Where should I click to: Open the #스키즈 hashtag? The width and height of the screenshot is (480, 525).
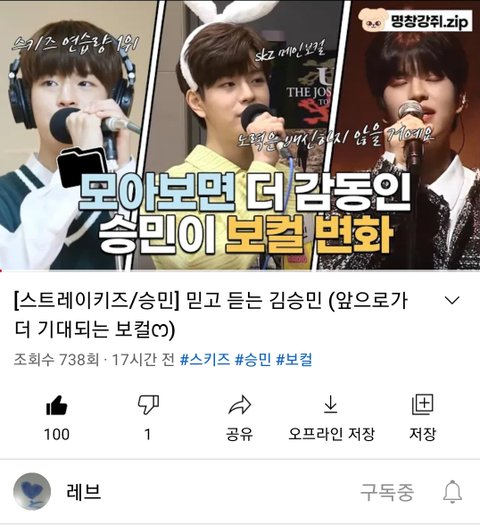coord(205,360)
